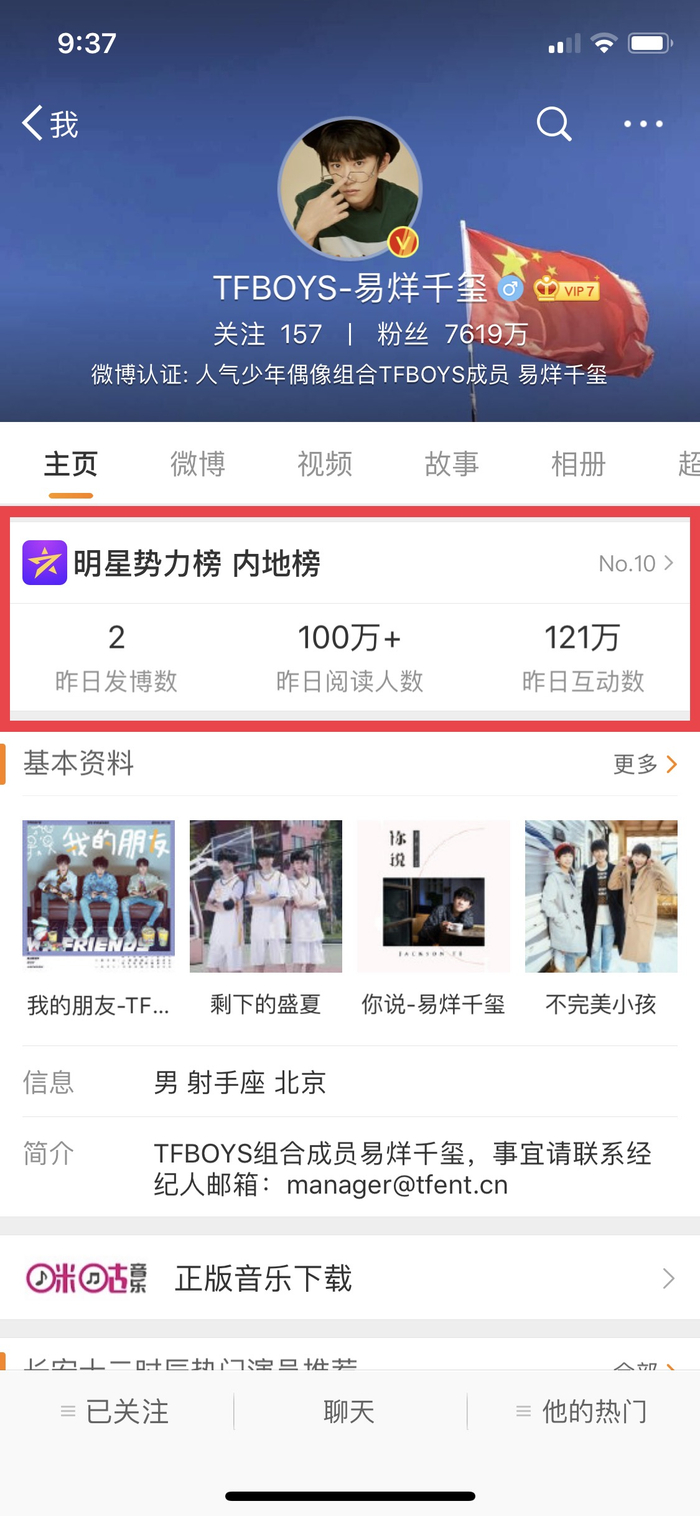
Task: Switch to the 微博 tab
Action: [197, 464]
